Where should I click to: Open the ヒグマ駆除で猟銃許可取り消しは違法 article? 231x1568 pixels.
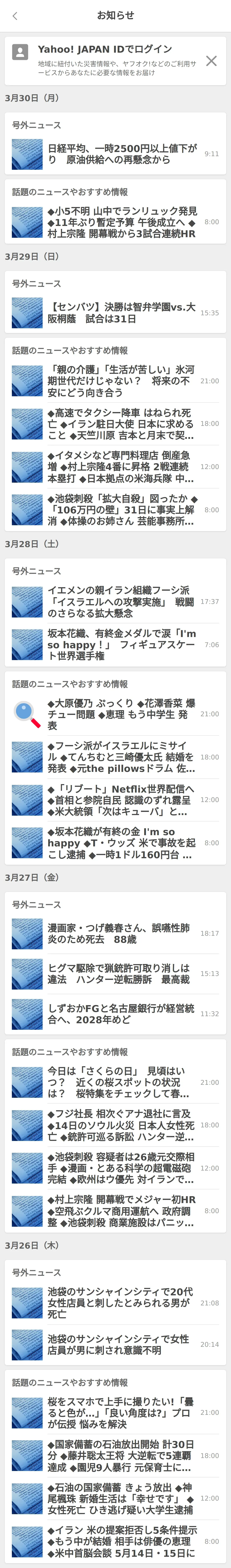pyautogui.click(x=122, y=973)
